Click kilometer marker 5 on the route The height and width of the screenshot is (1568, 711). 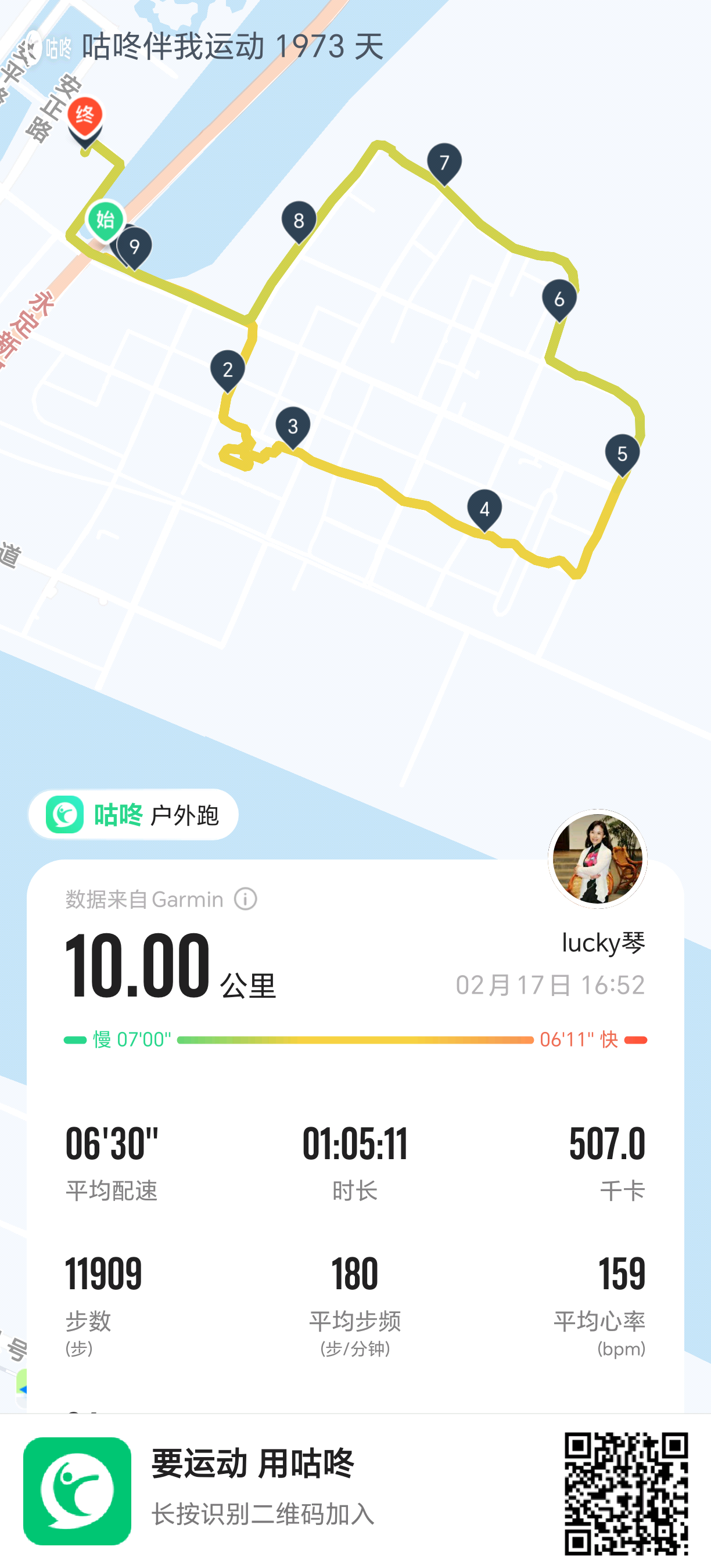(622, 454)
